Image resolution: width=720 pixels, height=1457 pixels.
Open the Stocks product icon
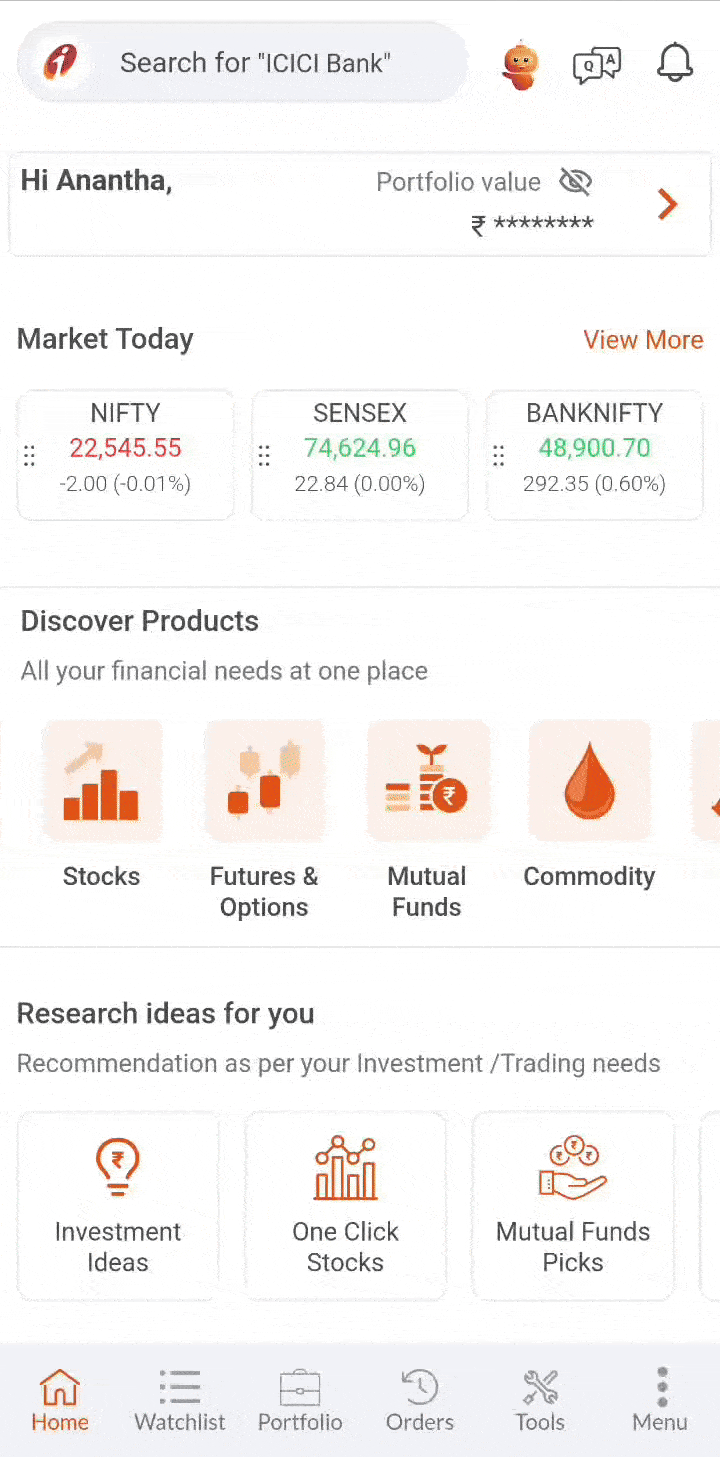(x=101, y=780)
